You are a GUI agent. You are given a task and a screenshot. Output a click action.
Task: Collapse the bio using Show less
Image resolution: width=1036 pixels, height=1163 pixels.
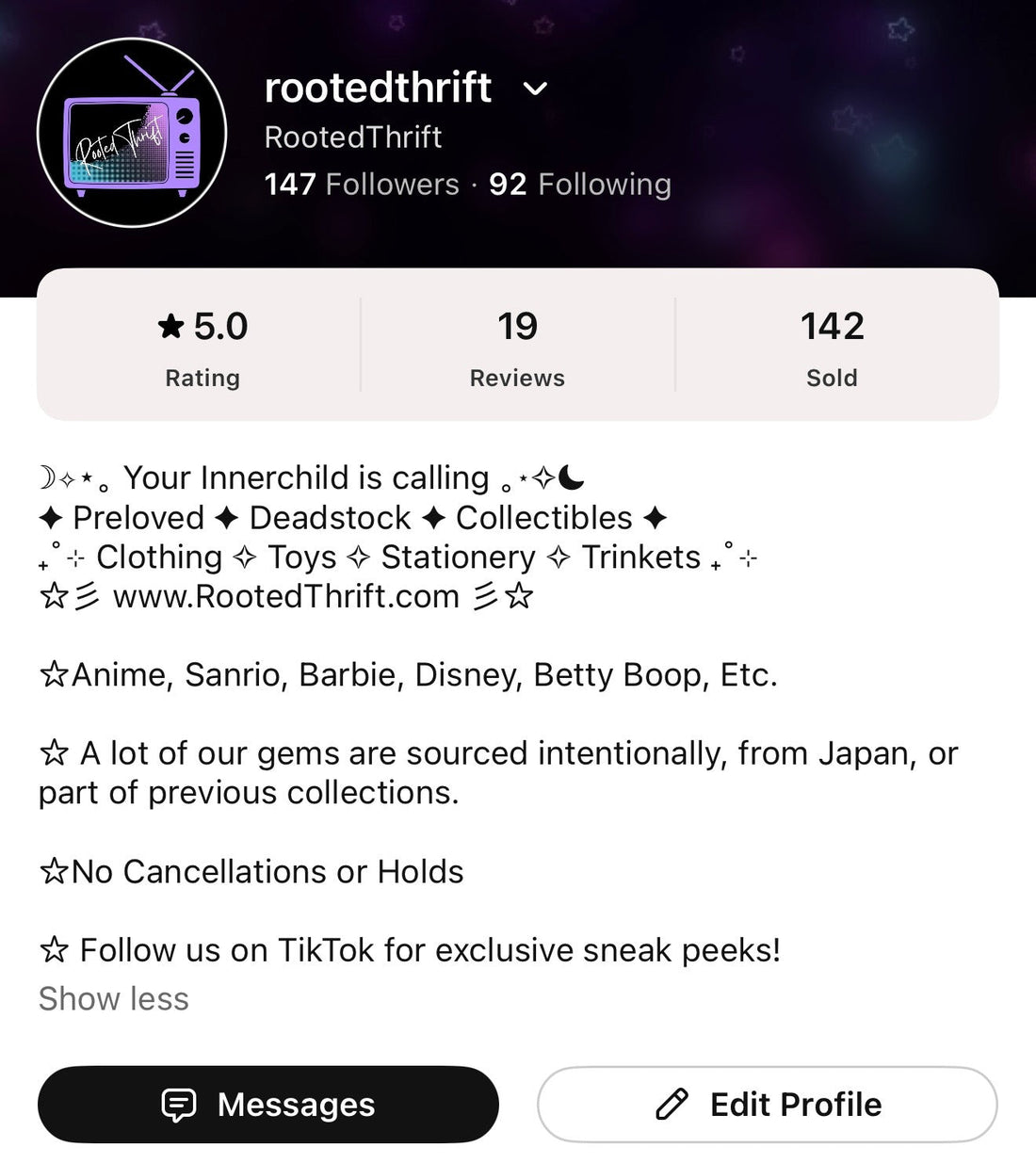[x=113, y=998]
